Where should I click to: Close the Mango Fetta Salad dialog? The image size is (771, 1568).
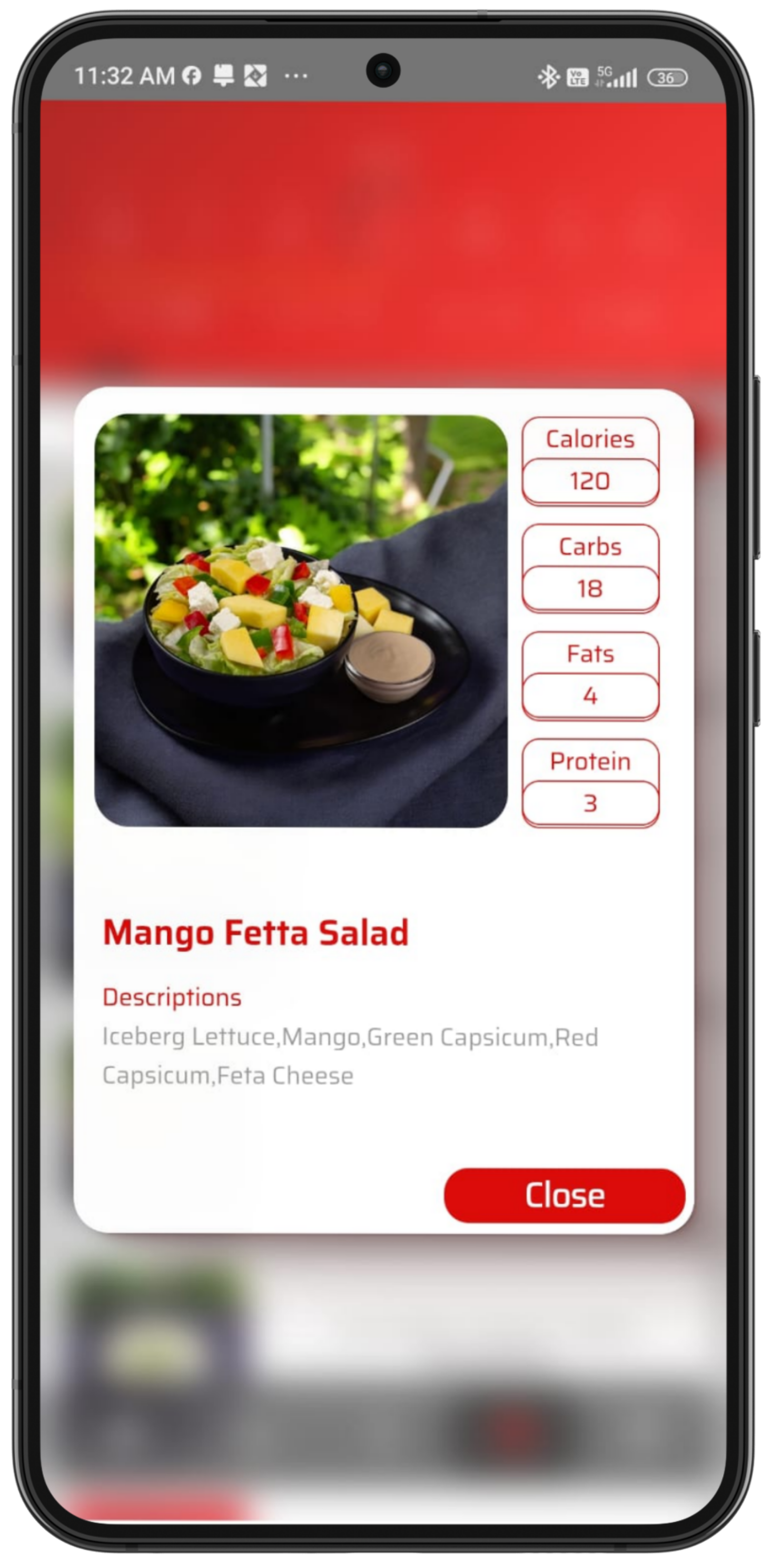pyautogui.click(x=564, y=1195)
